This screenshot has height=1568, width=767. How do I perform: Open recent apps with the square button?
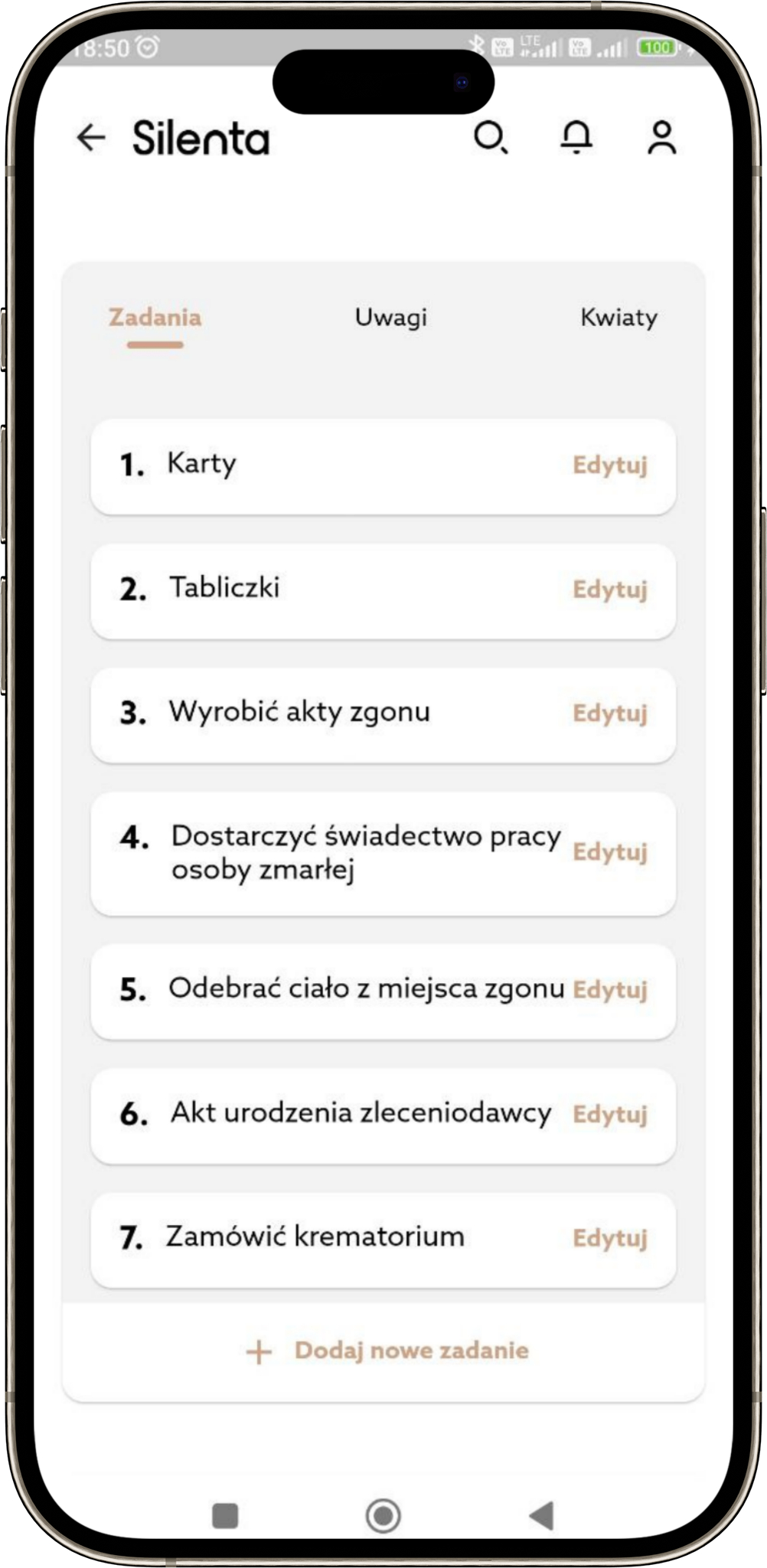point(225,1515)
